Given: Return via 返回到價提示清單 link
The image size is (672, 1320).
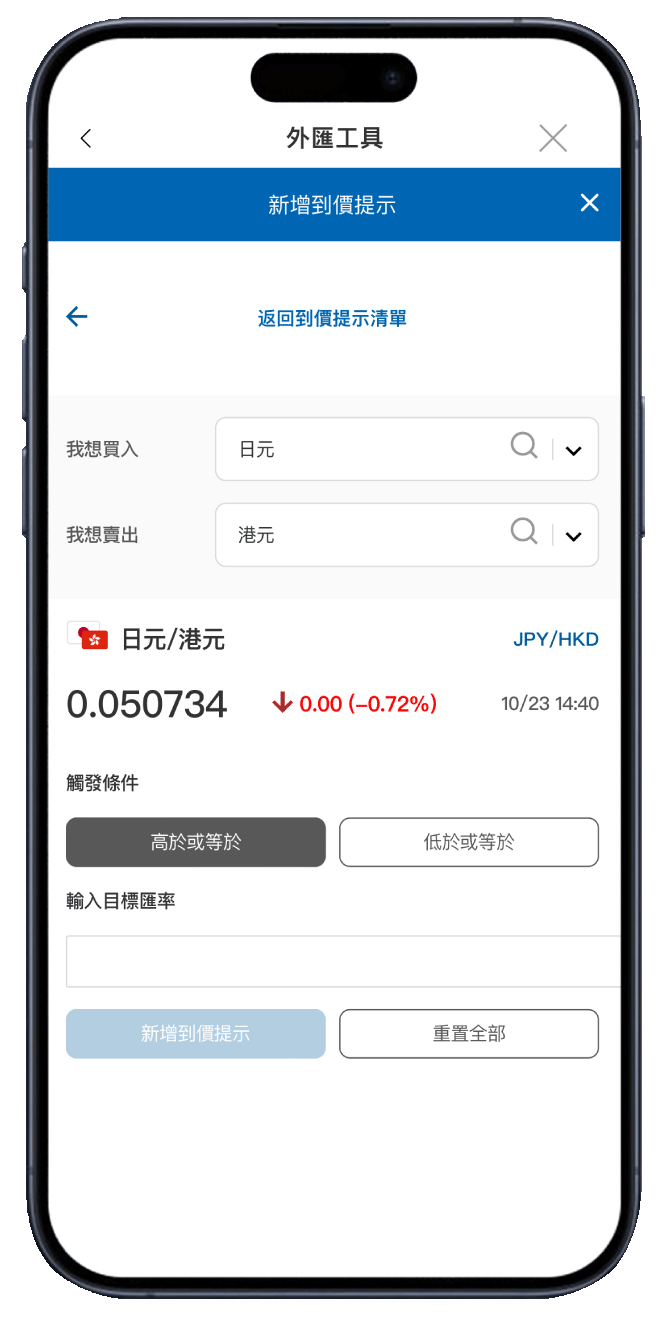Looking at the screenshot, I should pyautogui.click(x=331, y=319).
